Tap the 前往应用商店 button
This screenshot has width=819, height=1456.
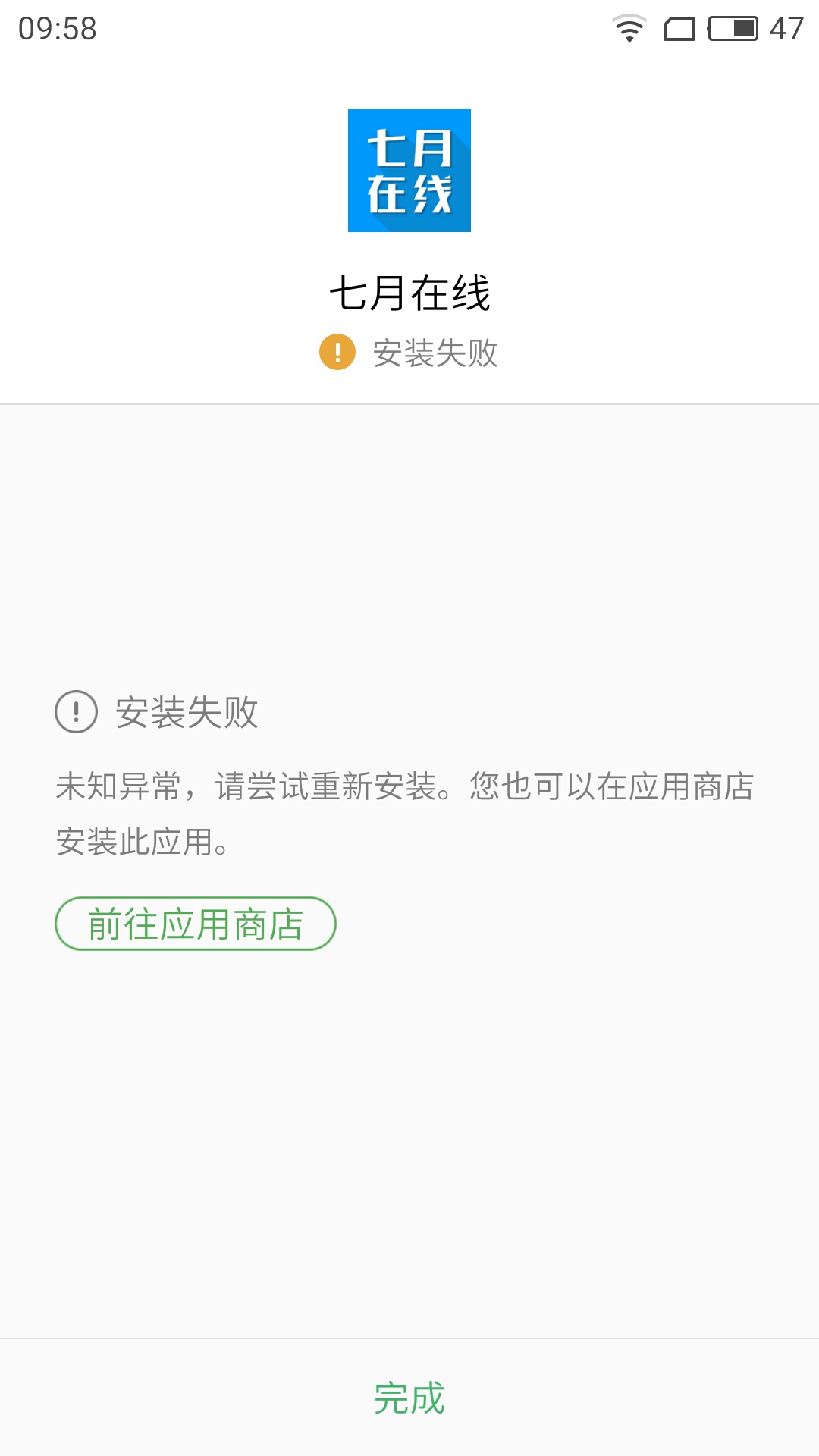coord(196,924)
